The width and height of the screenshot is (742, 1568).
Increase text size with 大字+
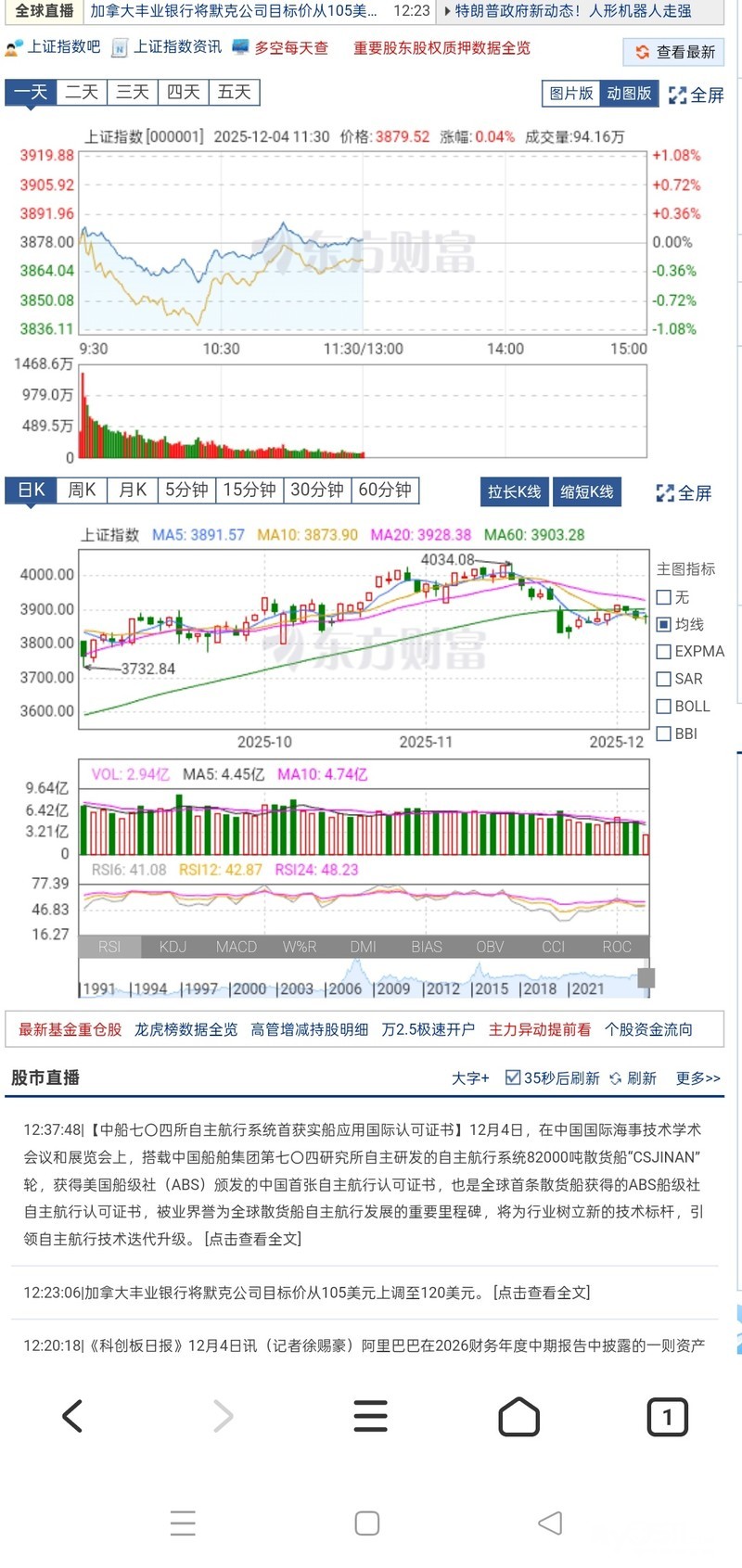[470, 1077]
